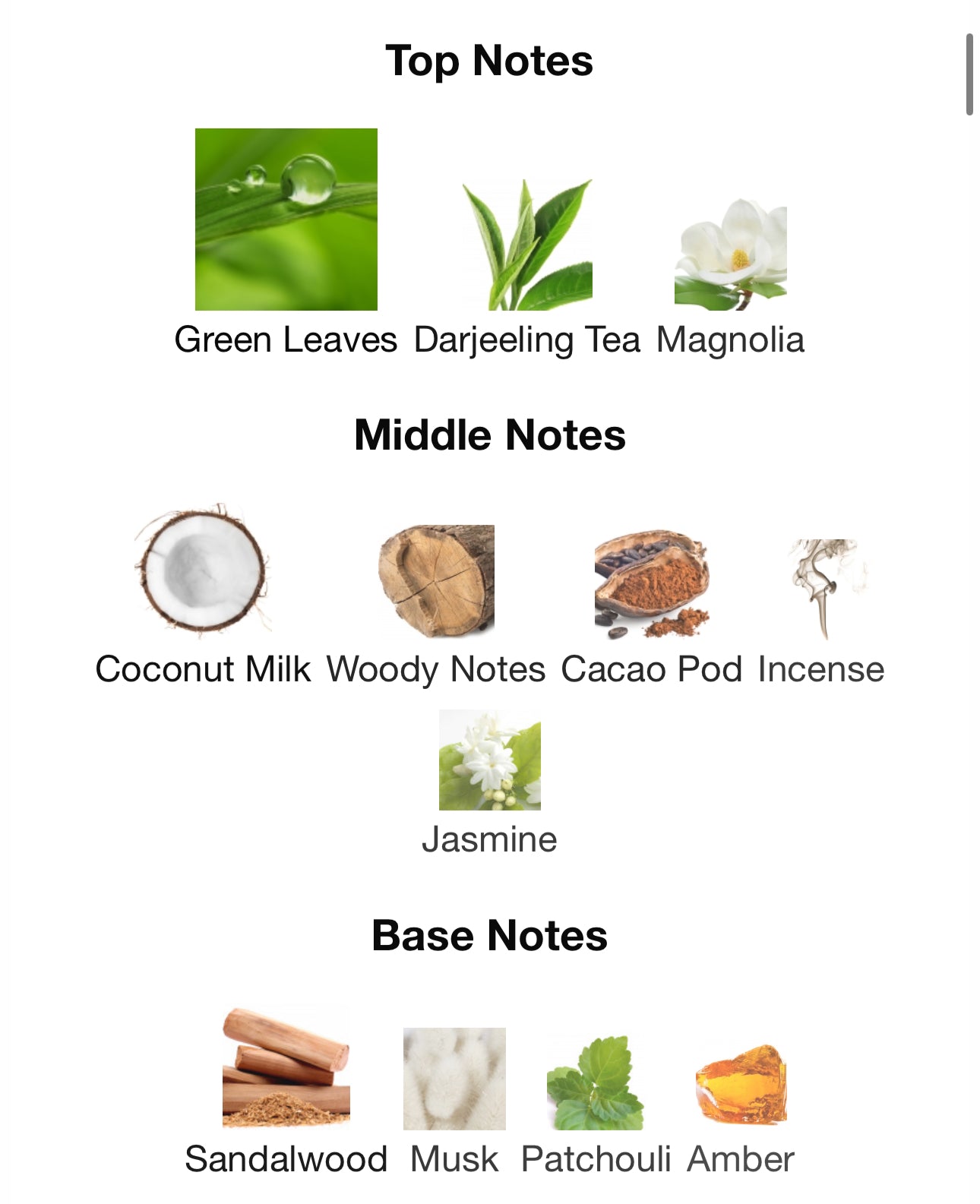Viewport: 980px width, 1204px height.
Task: Select the Darjeeling Tea note
Action: [x=527, y=245]
